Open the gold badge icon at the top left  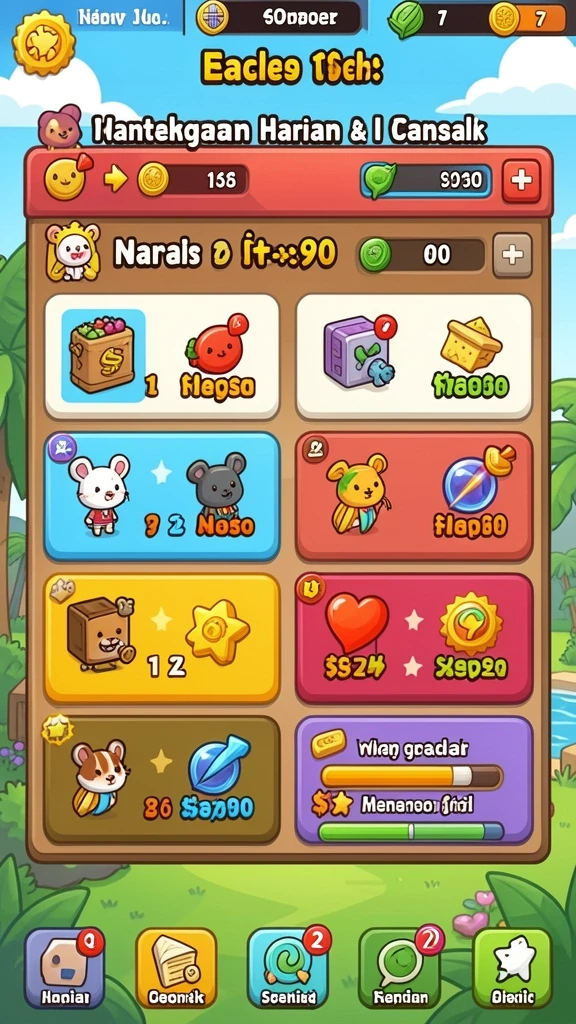(x=44, y=42)
